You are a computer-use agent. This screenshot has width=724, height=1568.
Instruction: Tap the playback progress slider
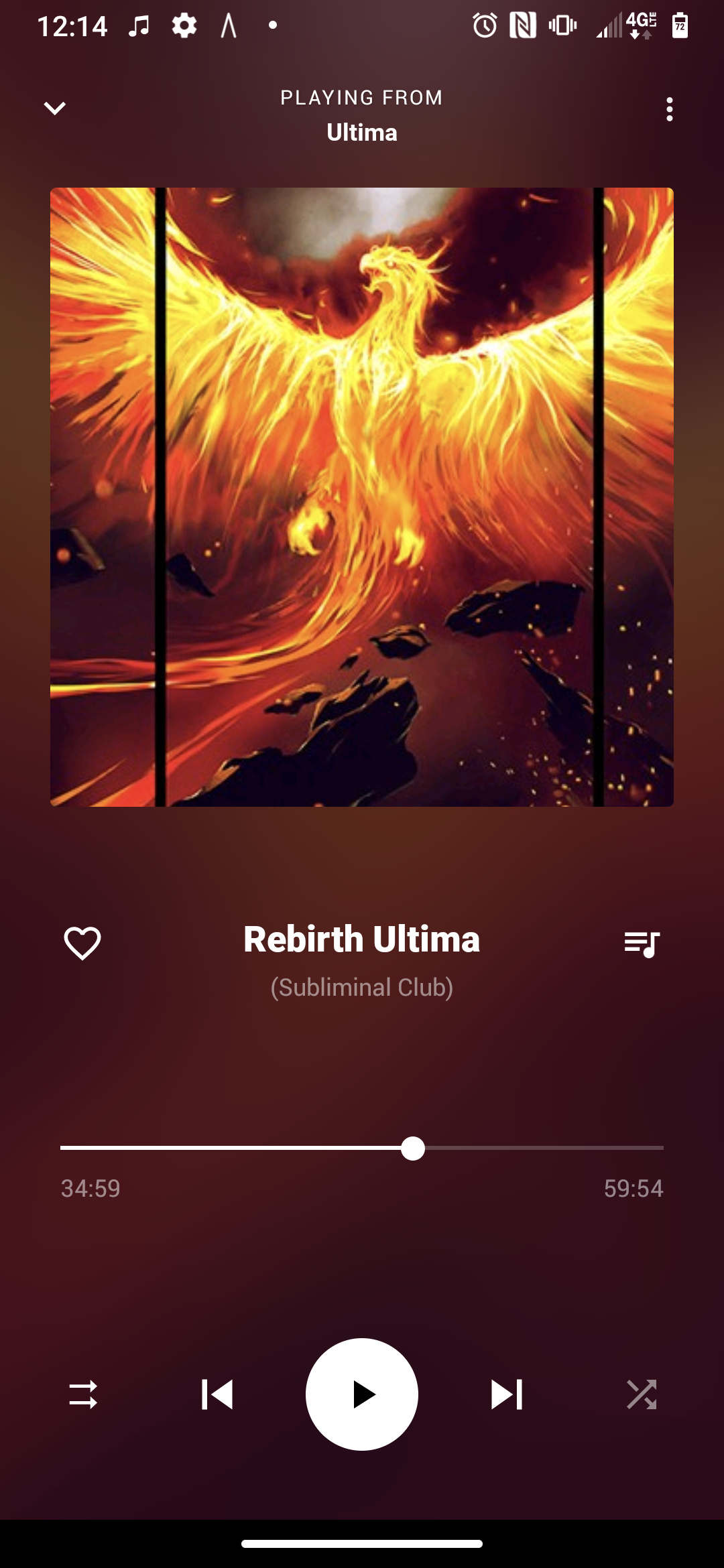click(x=362, y=1148)
